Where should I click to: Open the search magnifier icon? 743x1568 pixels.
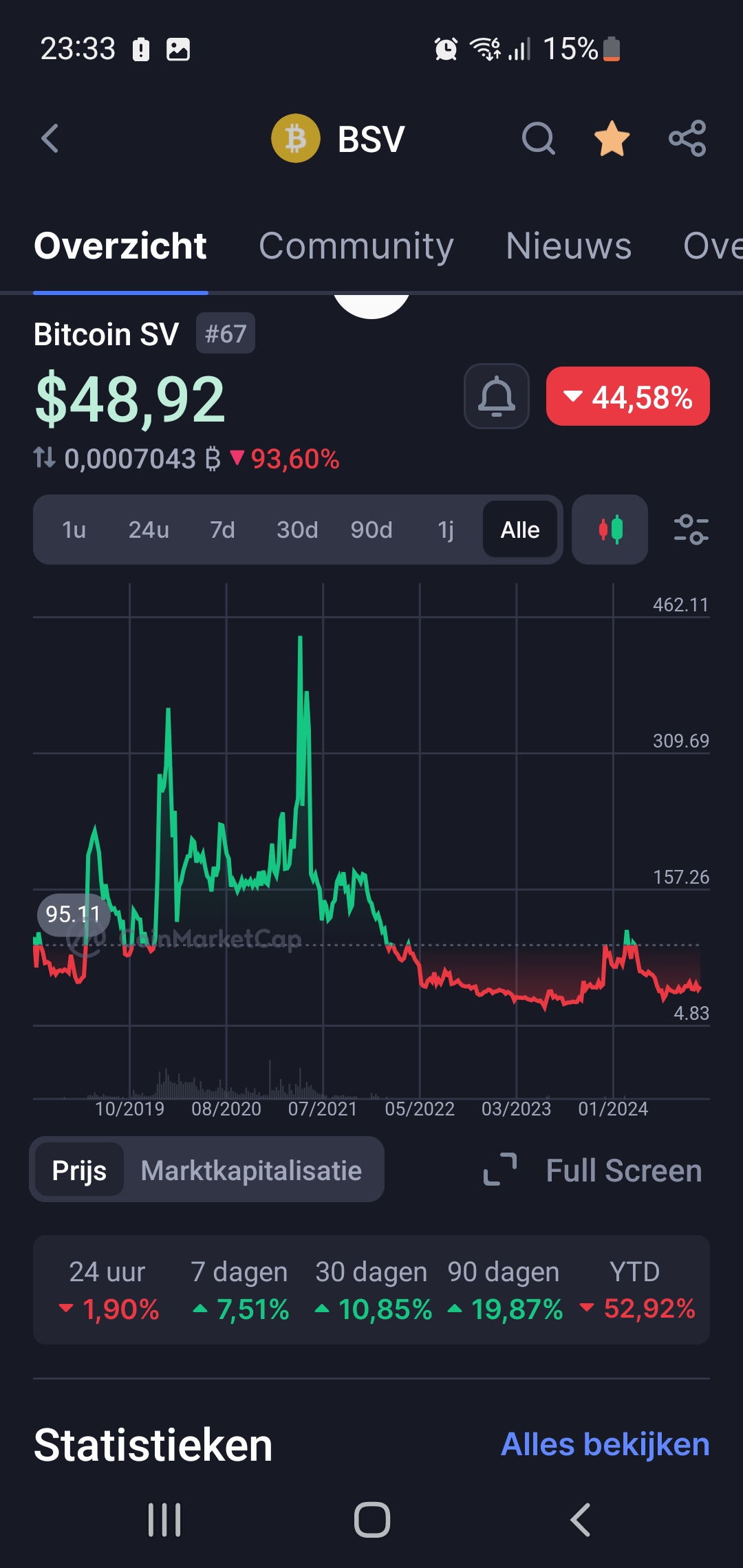(x=539, y=138)
